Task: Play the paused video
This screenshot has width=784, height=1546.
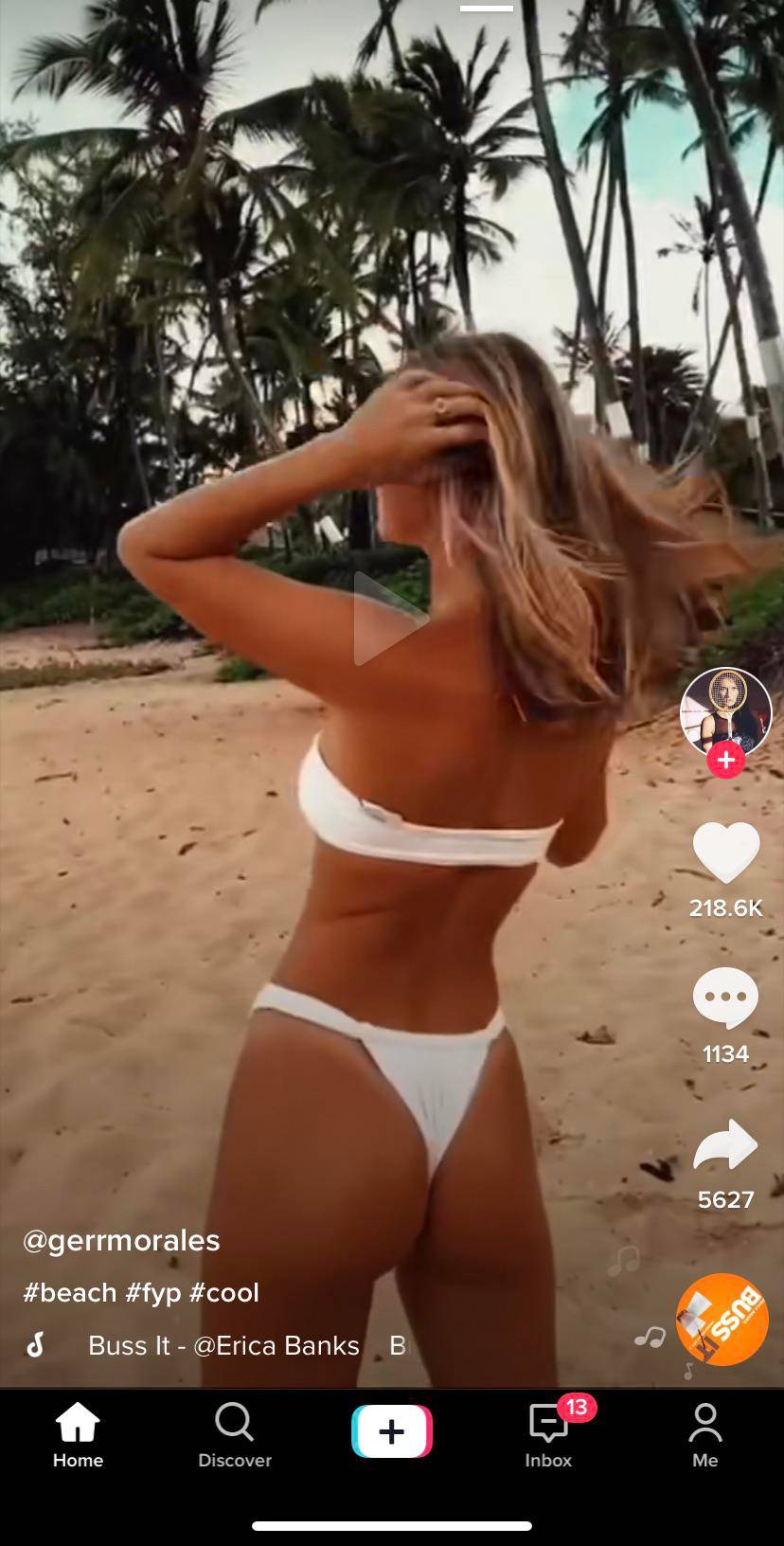Action: pyautogui.click(x=390, y=619)
